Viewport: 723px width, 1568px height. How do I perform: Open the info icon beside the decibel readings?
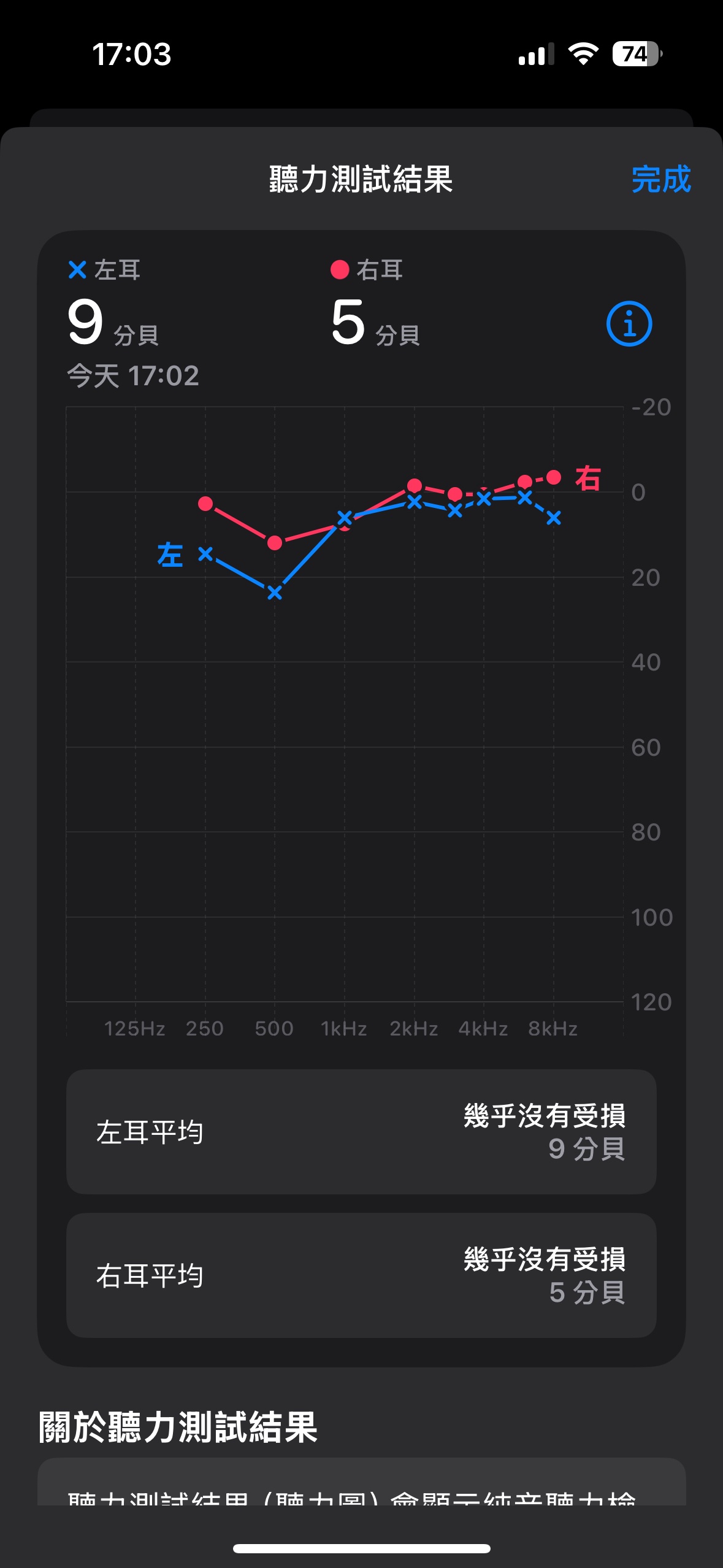[x=629, y=324]
